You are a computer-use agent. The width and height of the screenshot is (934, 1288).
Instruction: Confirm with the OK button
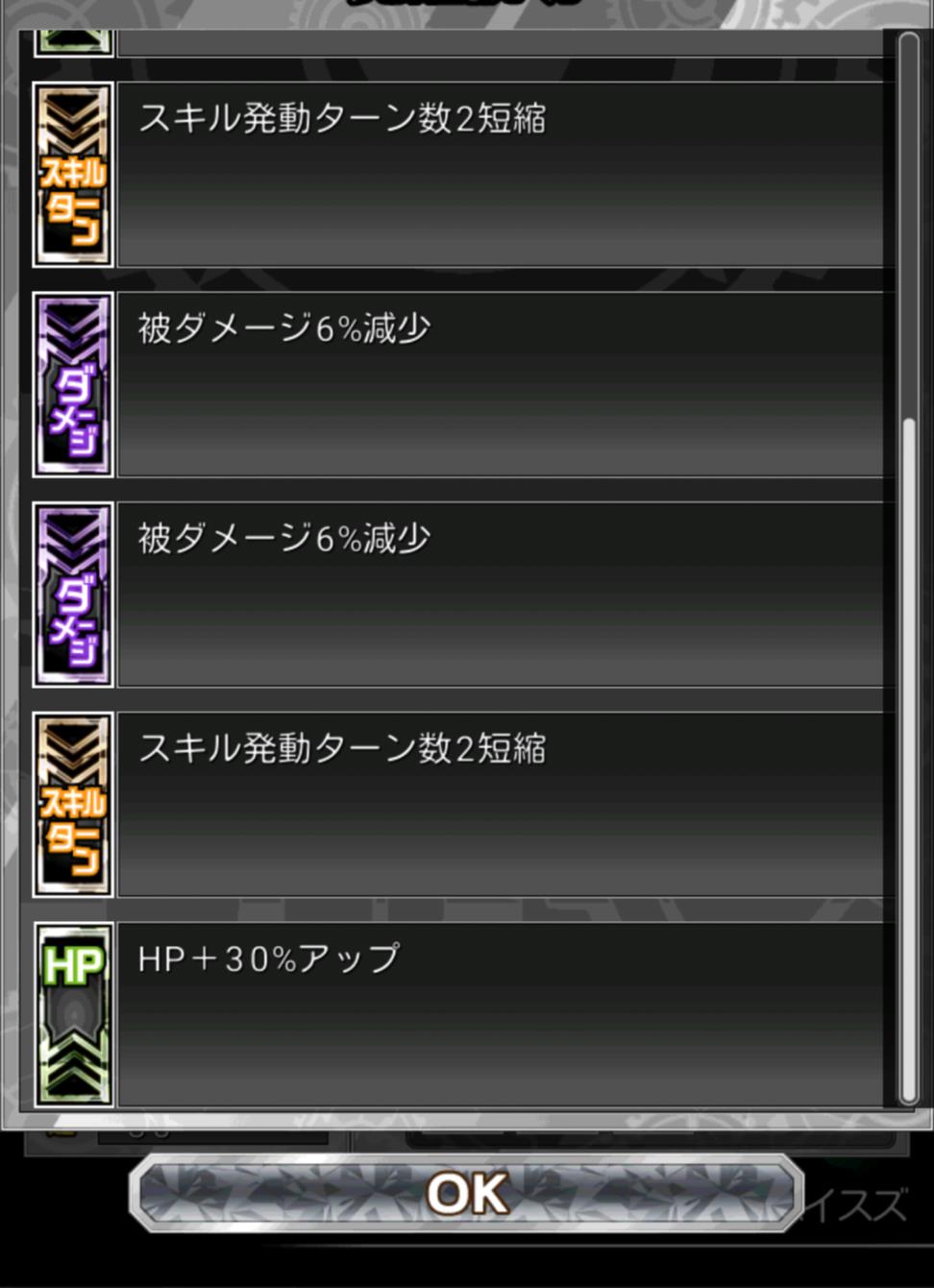[x=467, y=1194]
